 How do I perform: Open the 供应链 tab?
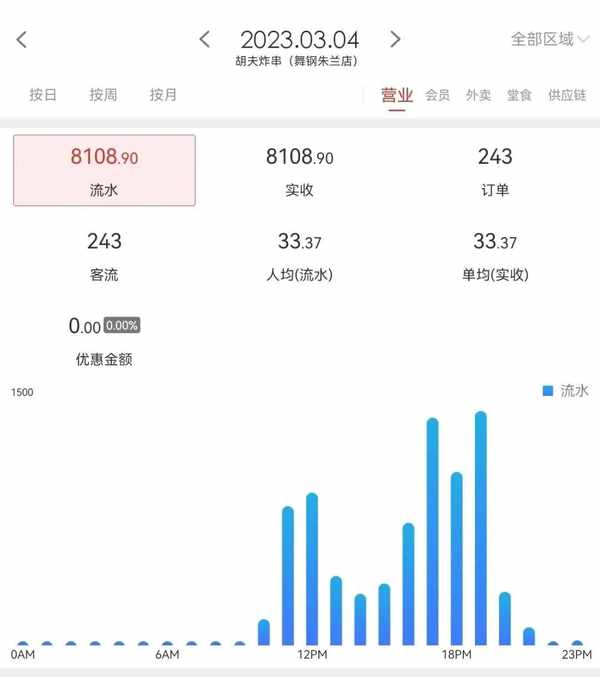click(566, 96)
